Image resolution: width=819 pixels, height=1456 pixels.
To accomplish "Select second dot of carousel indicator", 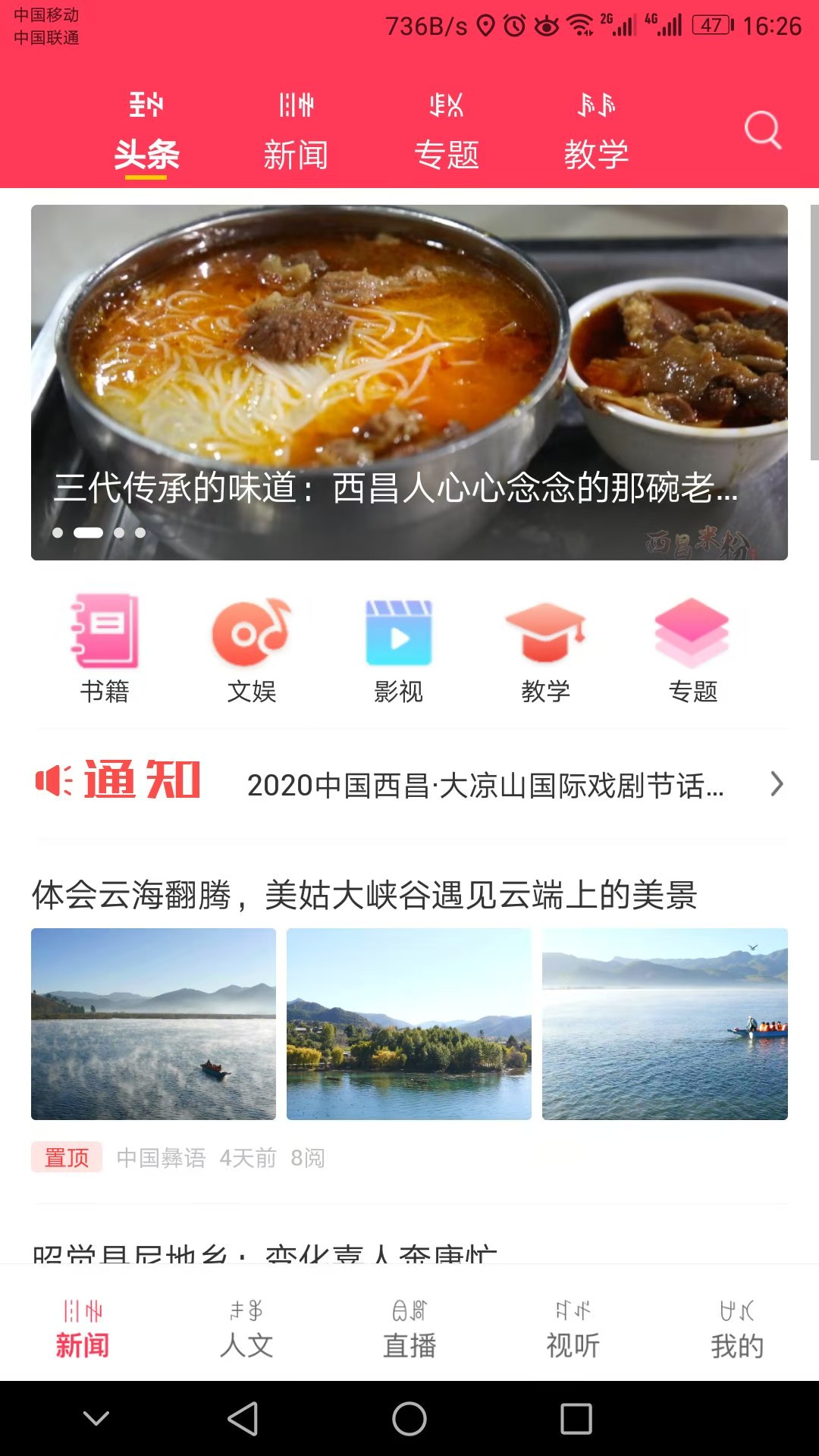I will [x=89, y=532].
